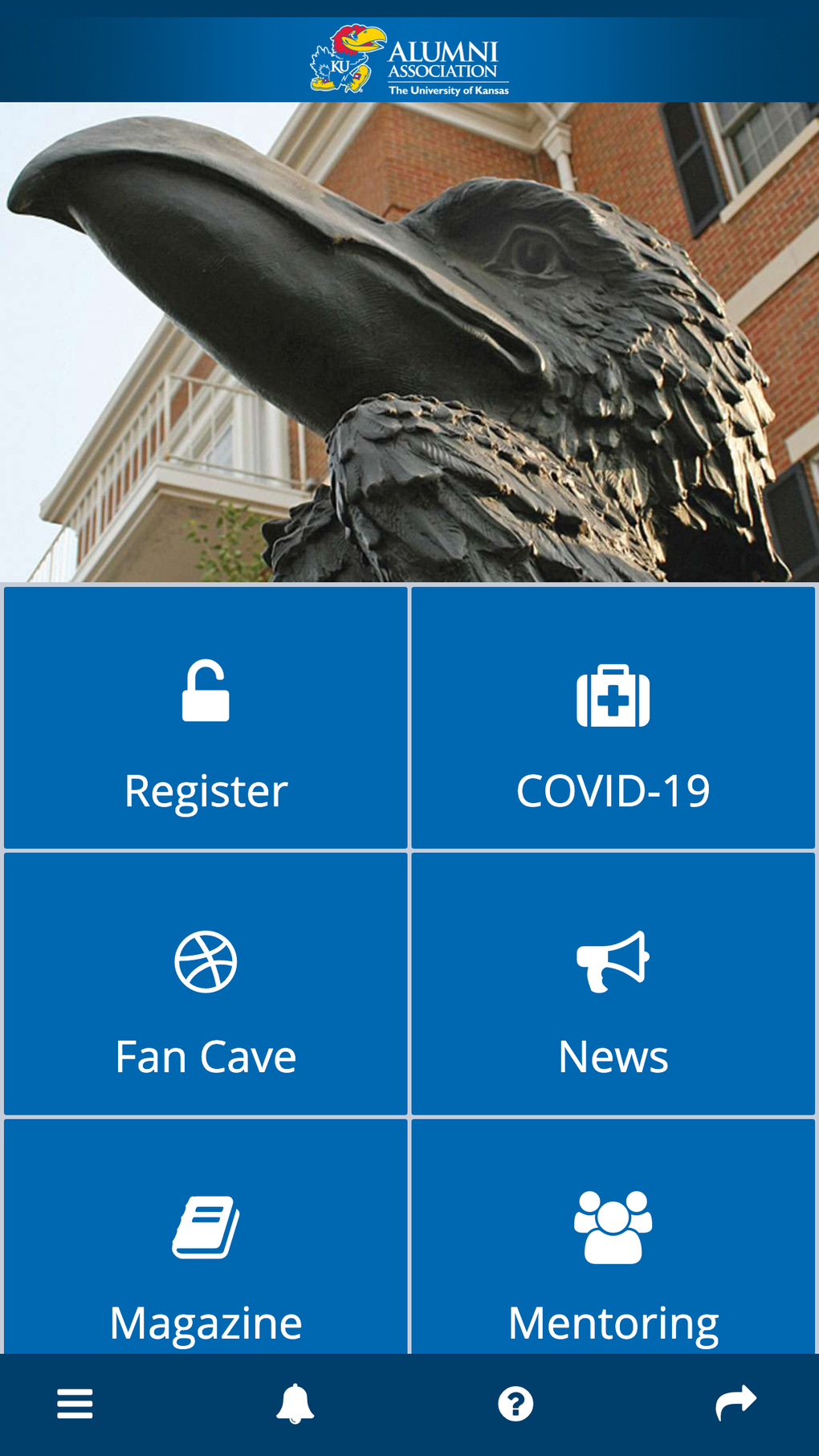
Task: Open the hamburger menu
Action: 75,1404
